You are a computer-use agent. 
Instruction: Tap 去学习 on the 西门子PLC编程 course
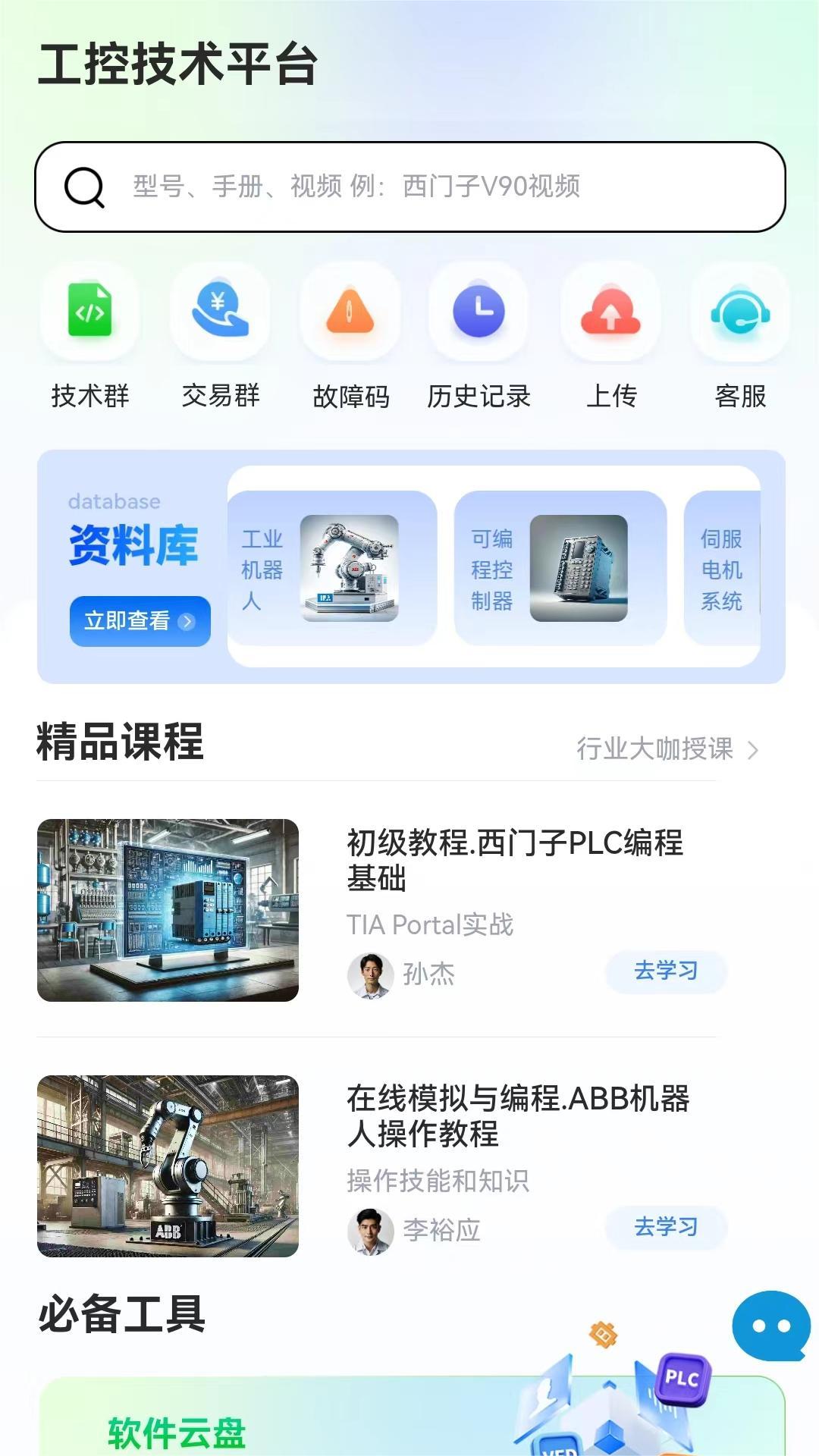(x=666, y=971)
